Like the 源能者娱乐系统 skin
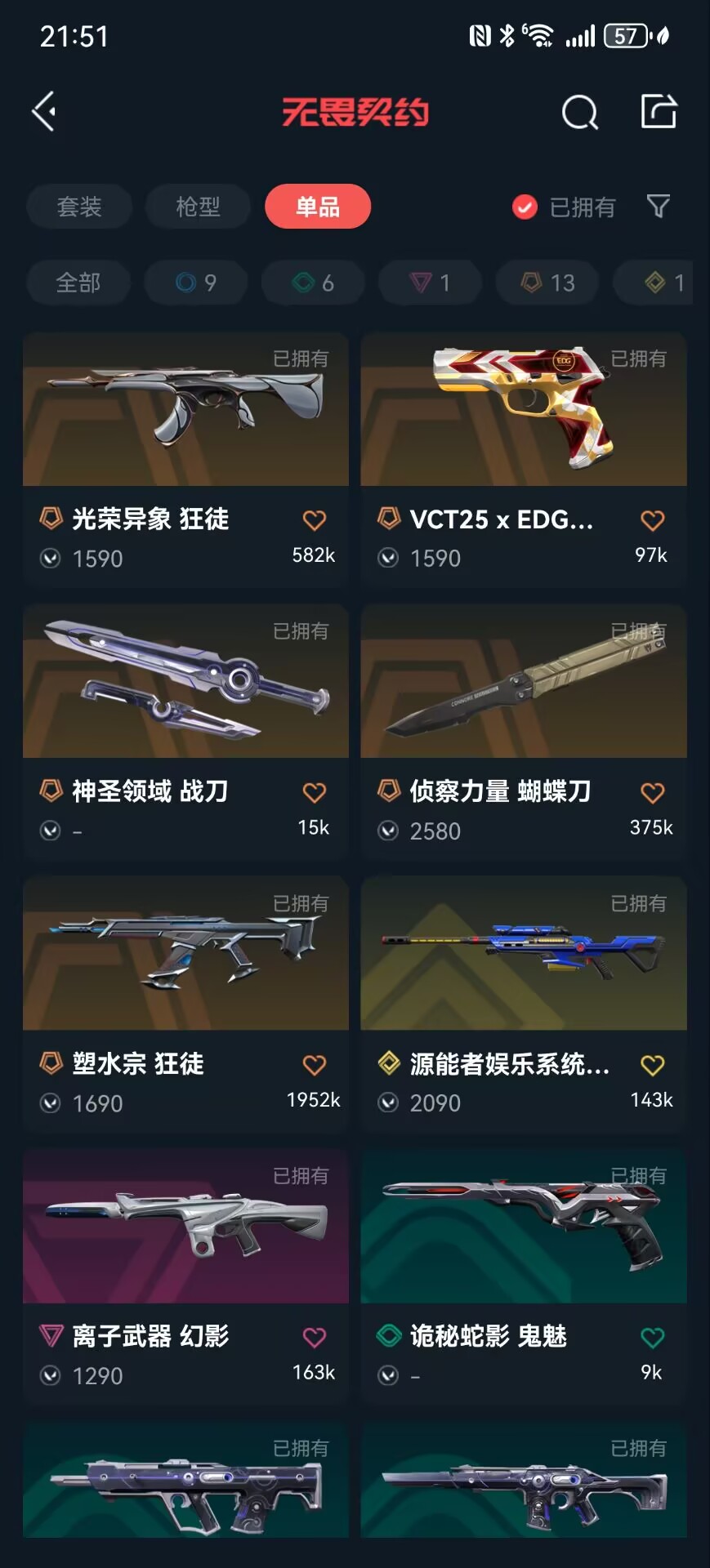The image size is (710, 1568). pyautogui.click(x=652, y=1065)
